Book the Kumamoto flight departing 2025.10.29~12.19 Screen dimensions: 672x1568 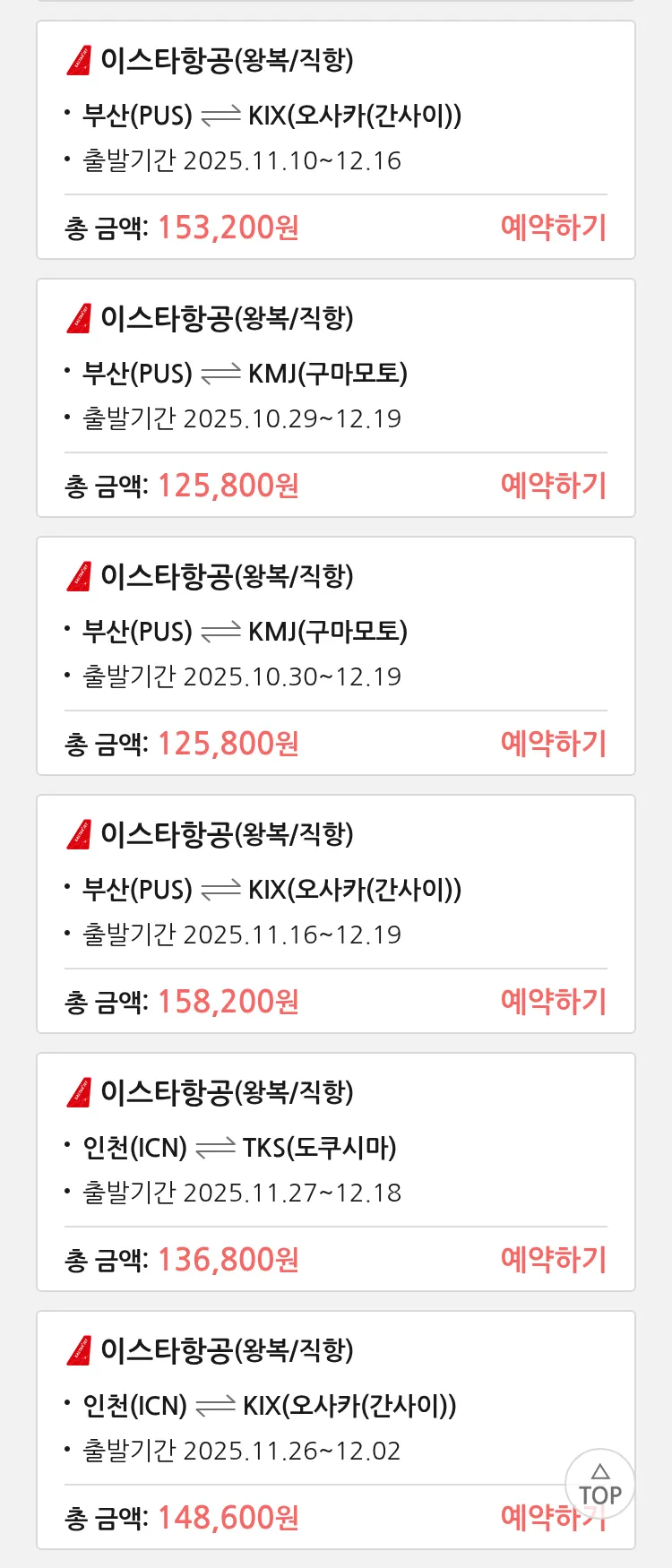tap(553, 486)
